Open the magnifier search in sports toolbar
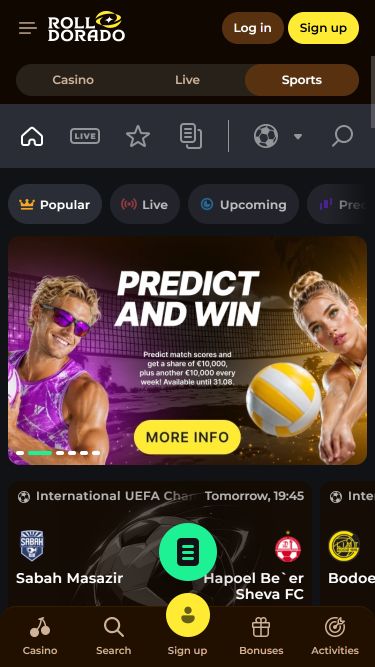This screenshot has height=667, width=375. pos(342,136)
